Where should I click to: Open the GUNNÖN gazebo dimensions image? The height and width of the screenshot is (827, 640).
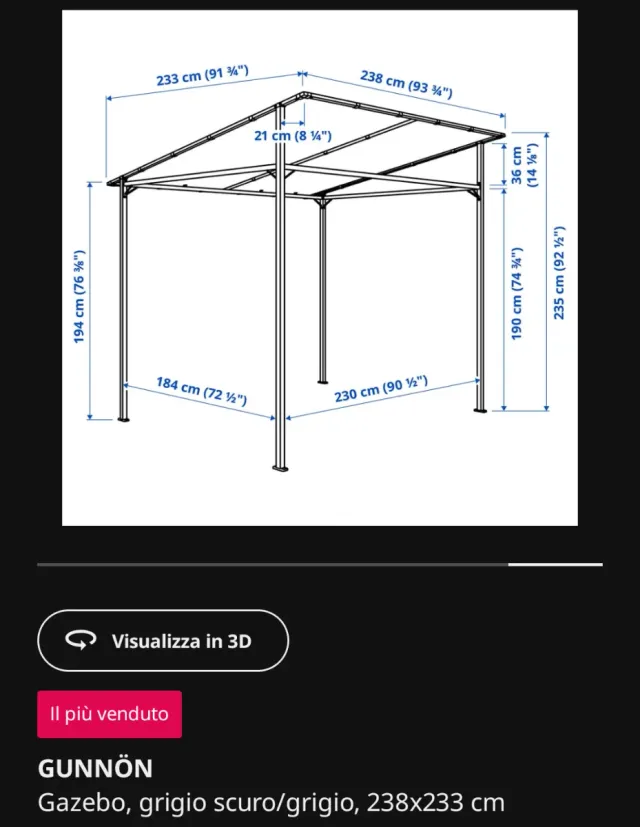(319, 268)
